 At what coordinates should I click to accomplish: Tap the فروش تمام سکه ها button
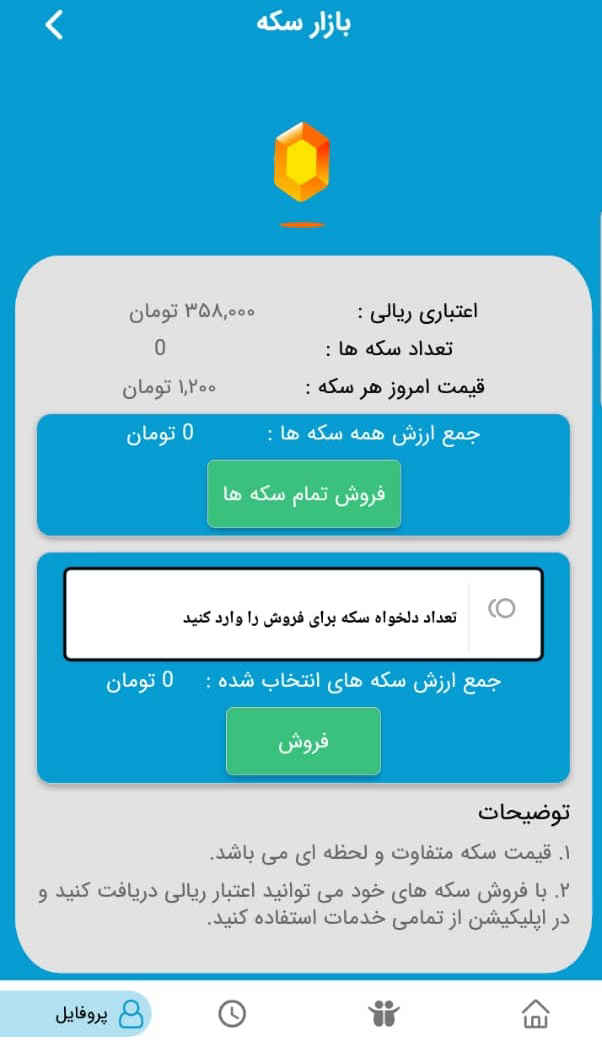click(304, 494)
